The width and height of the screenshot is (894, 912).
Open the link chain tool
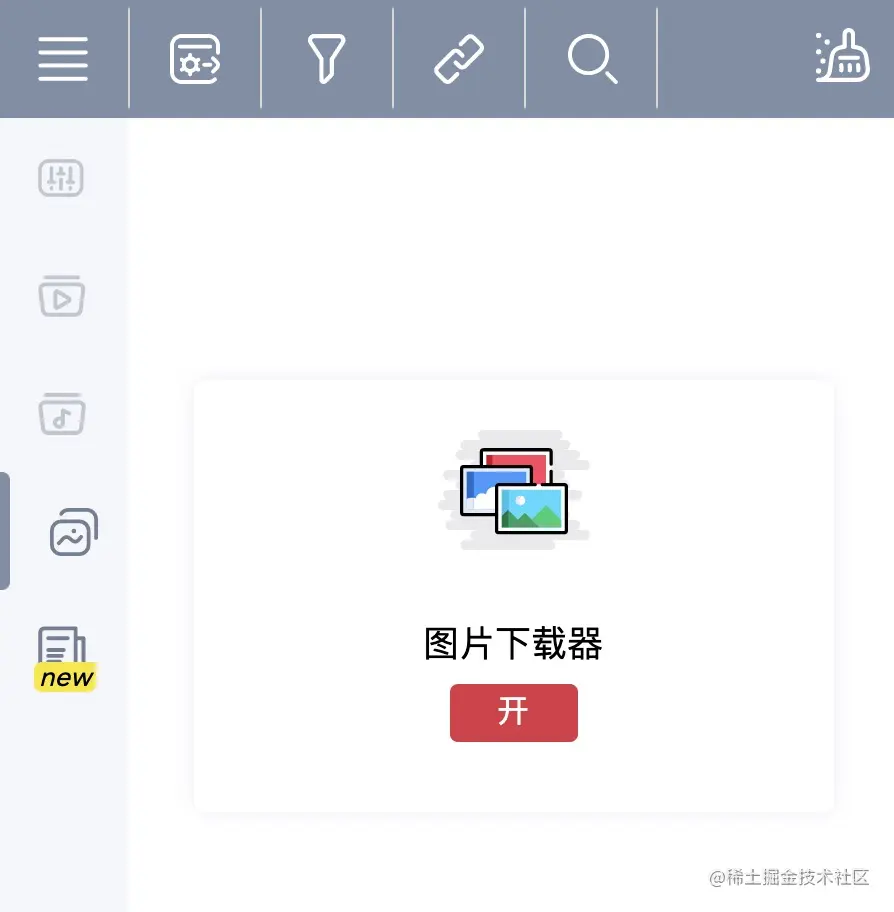tap(459, 58)
